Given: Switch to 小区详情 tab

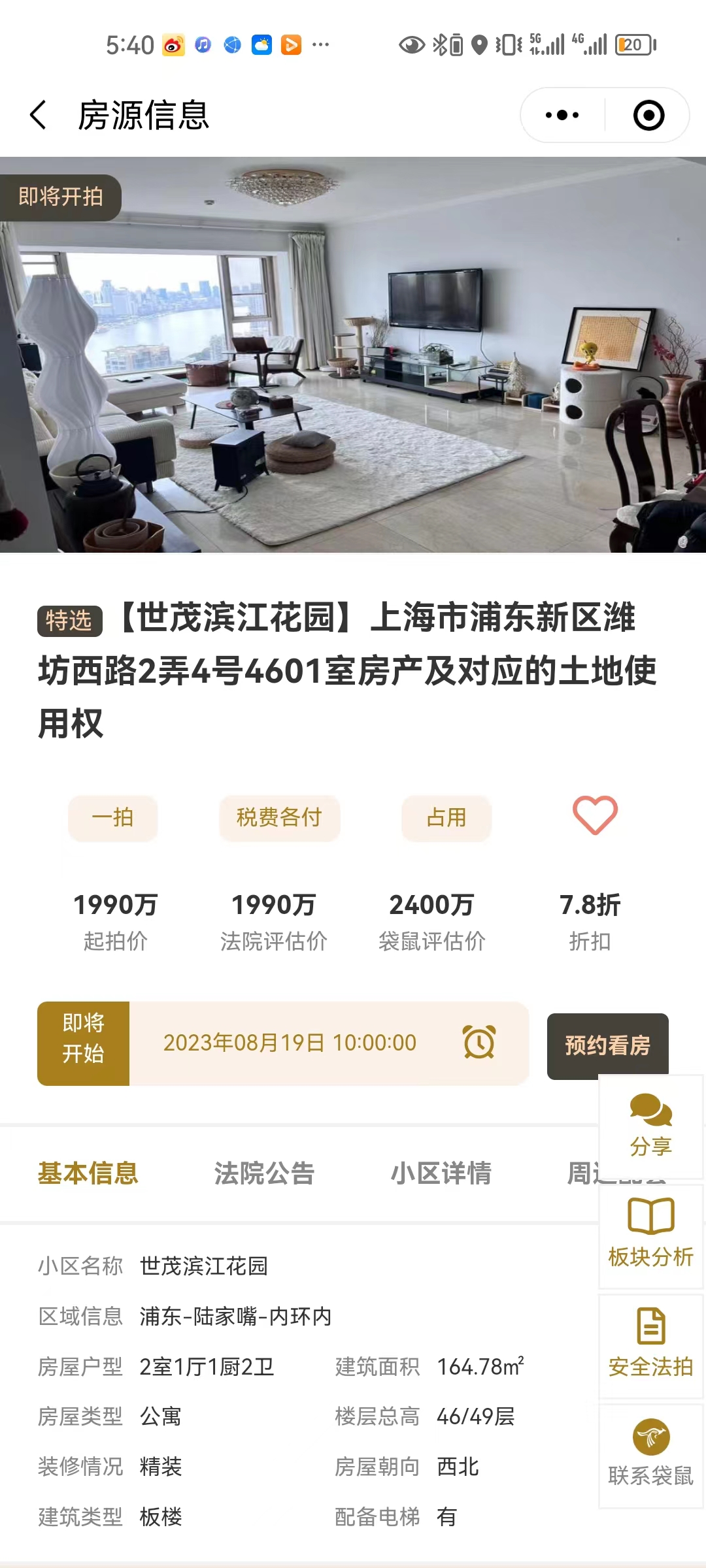Looking at the screenshot, I should [441, 1173].
